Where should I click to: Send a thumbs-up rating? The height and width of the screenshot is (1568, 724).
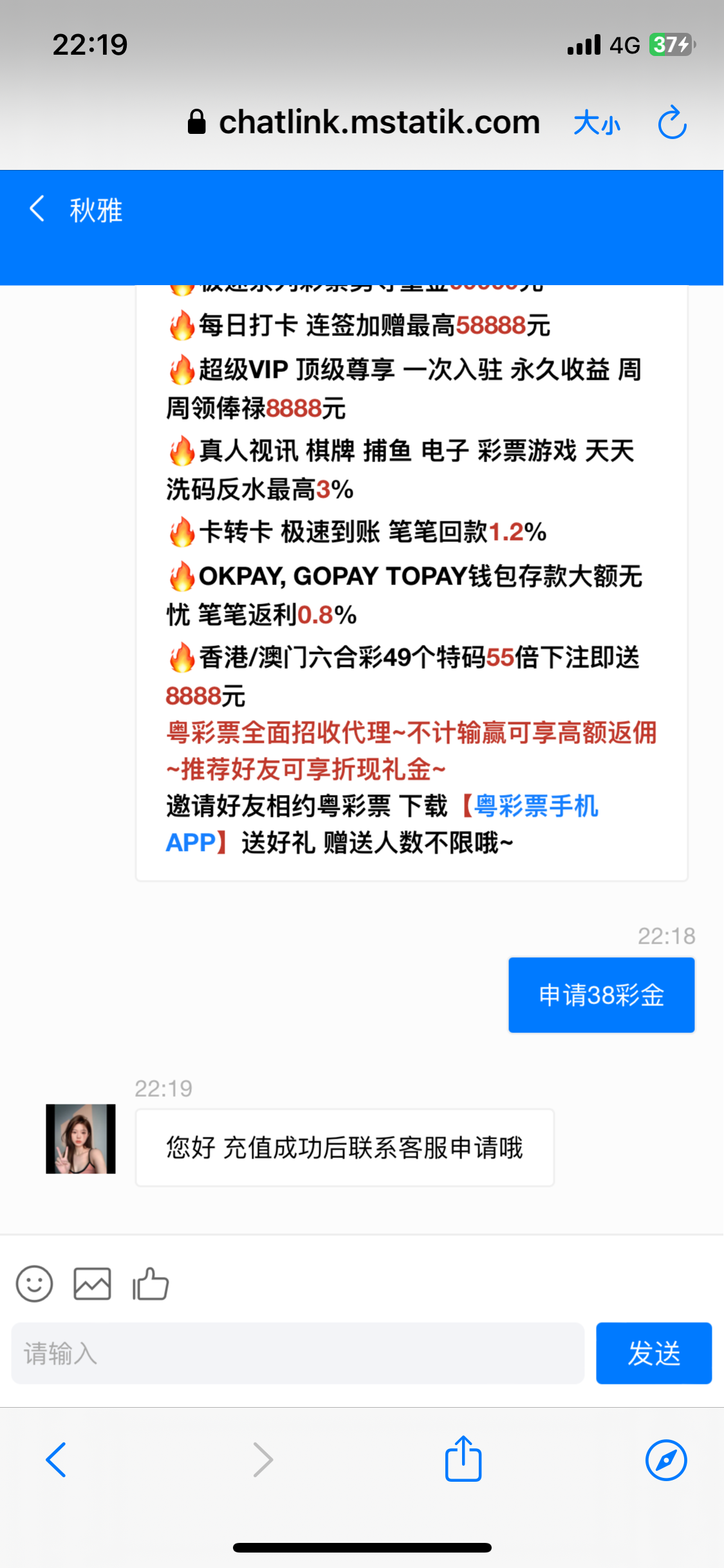point(151,1284)
